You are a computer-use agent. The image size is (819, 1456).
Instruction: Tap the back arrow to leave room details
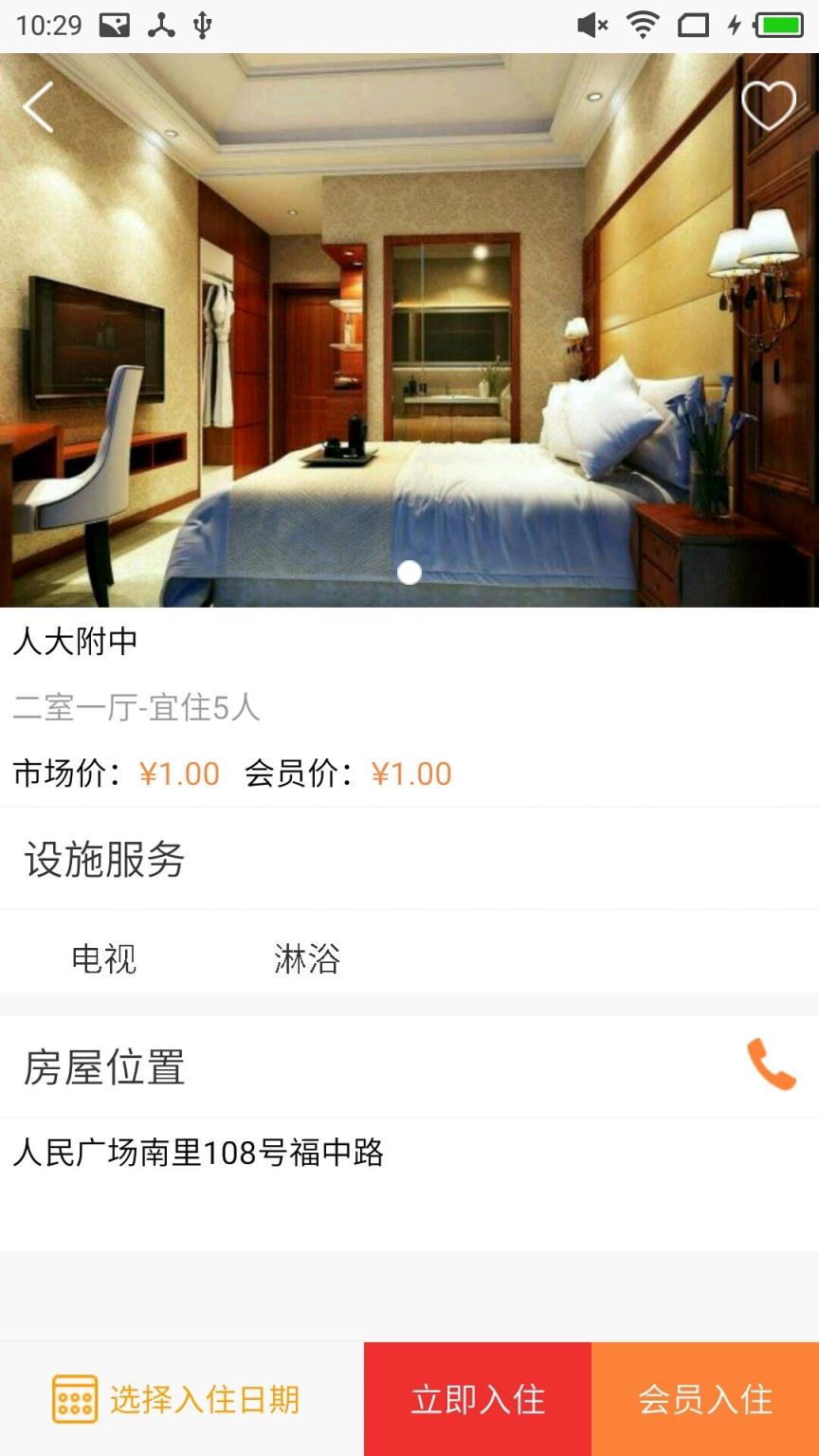pos(38,106)
